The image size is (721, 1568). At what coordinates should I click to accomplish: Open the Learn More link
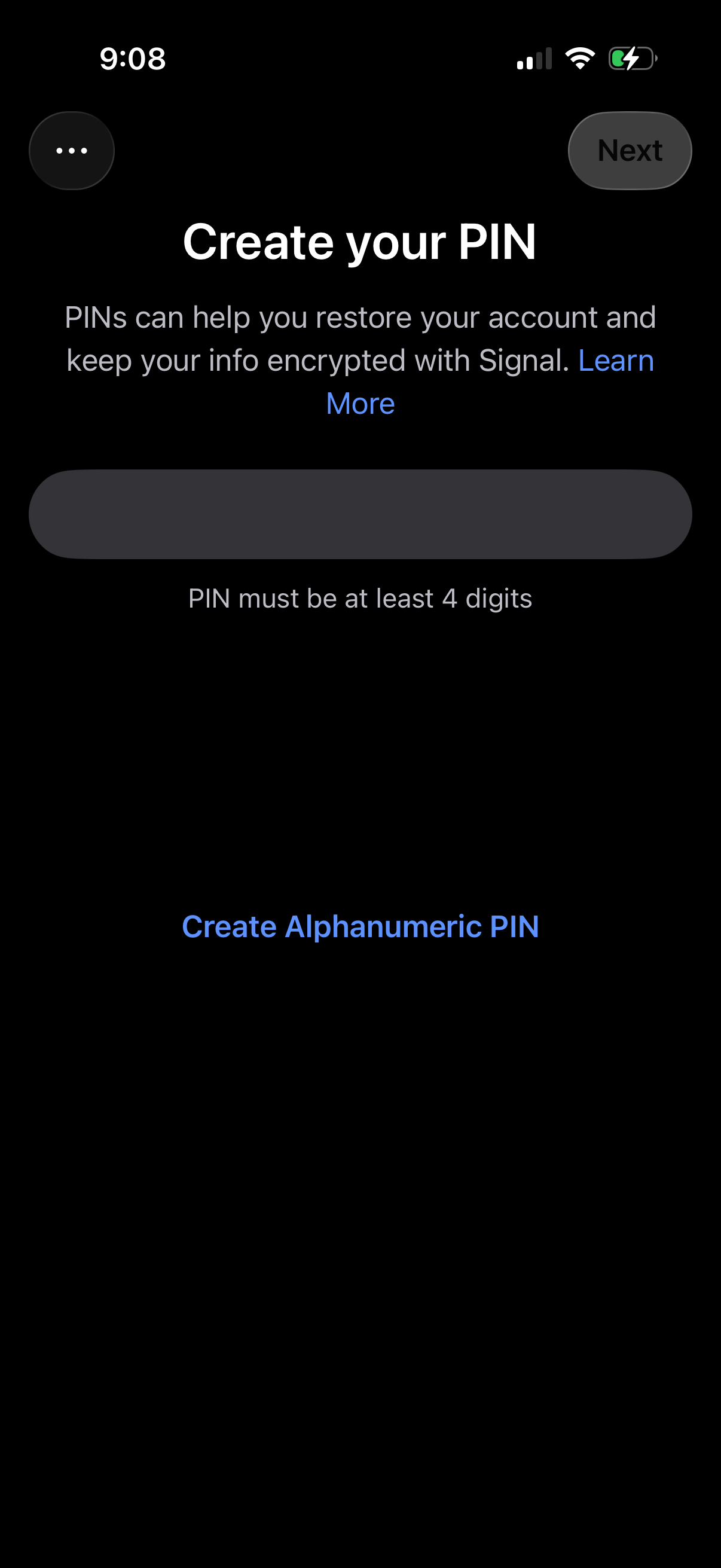[x=616, y=361]
